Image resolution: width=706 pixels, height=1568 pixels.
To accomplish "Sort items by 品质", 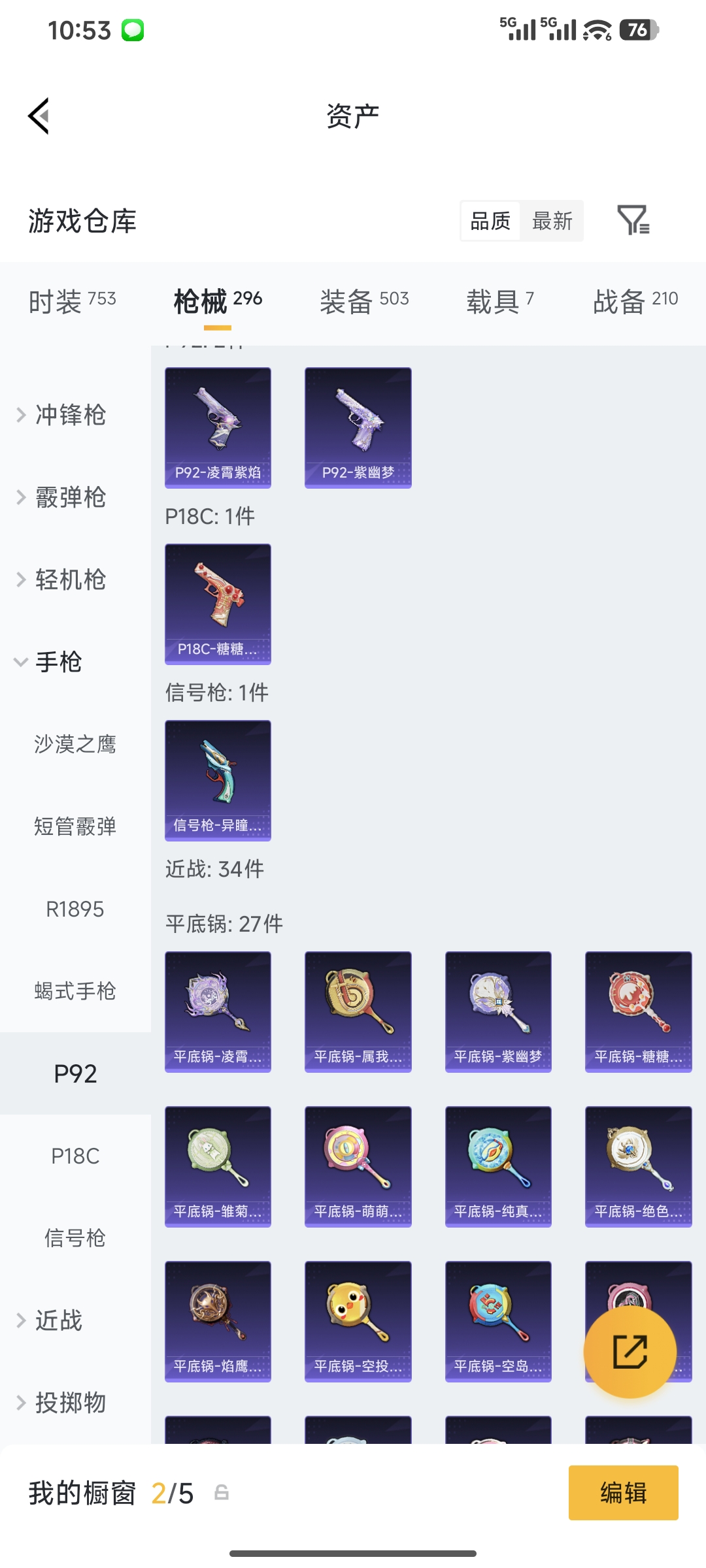I will tap(489, 221).
